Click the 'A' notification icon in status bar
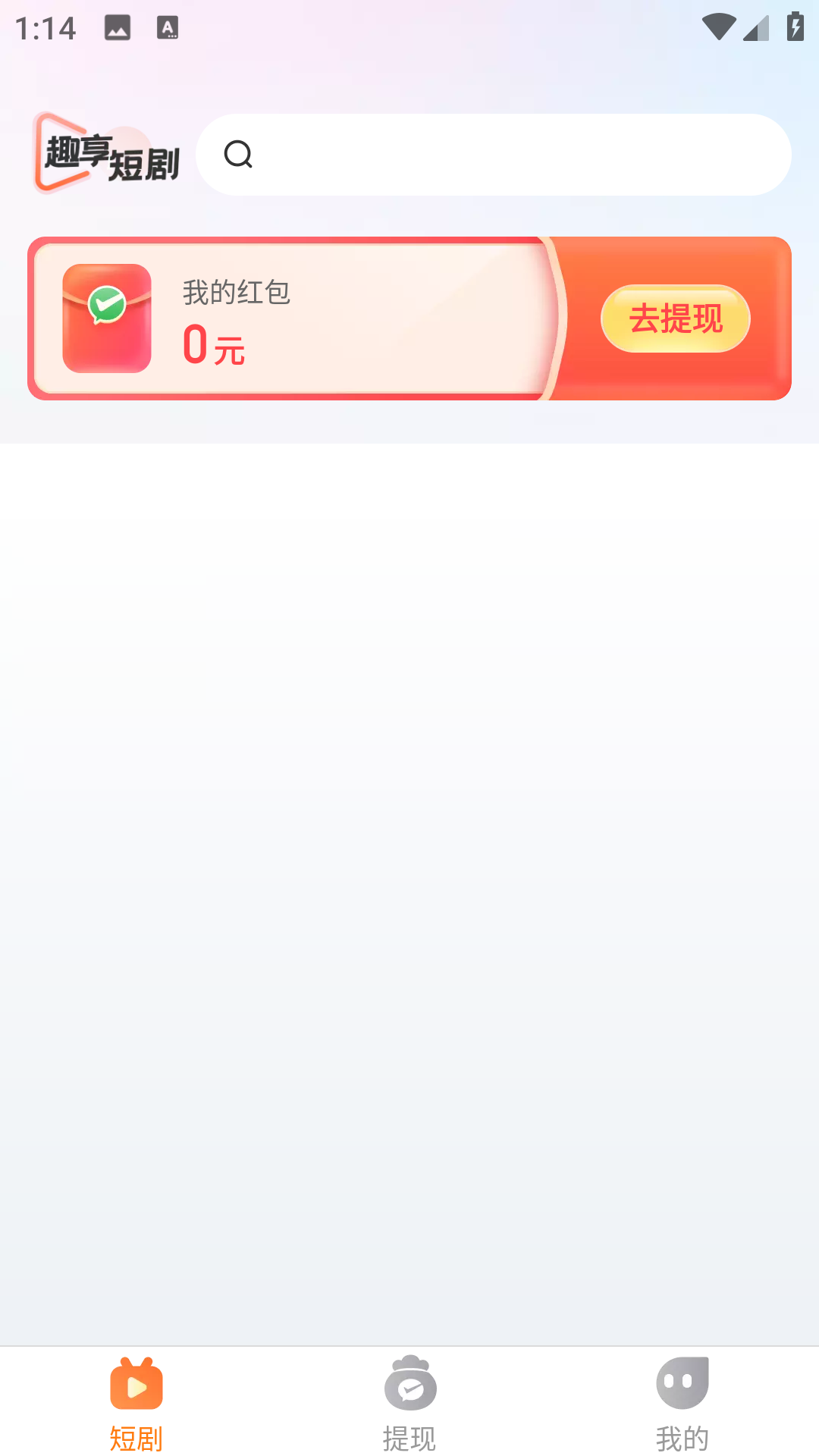 (x=166, y=27)
